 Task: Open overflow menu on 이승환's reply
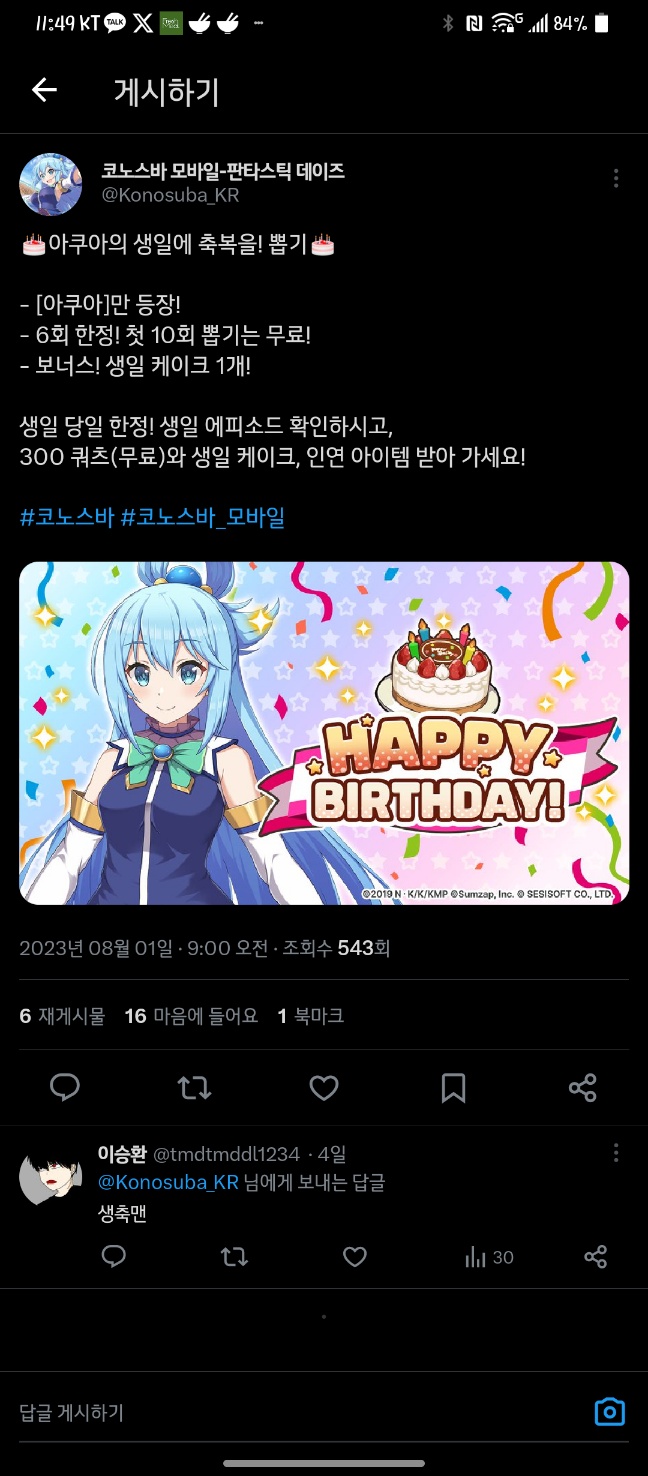(x=615, y=1152)
